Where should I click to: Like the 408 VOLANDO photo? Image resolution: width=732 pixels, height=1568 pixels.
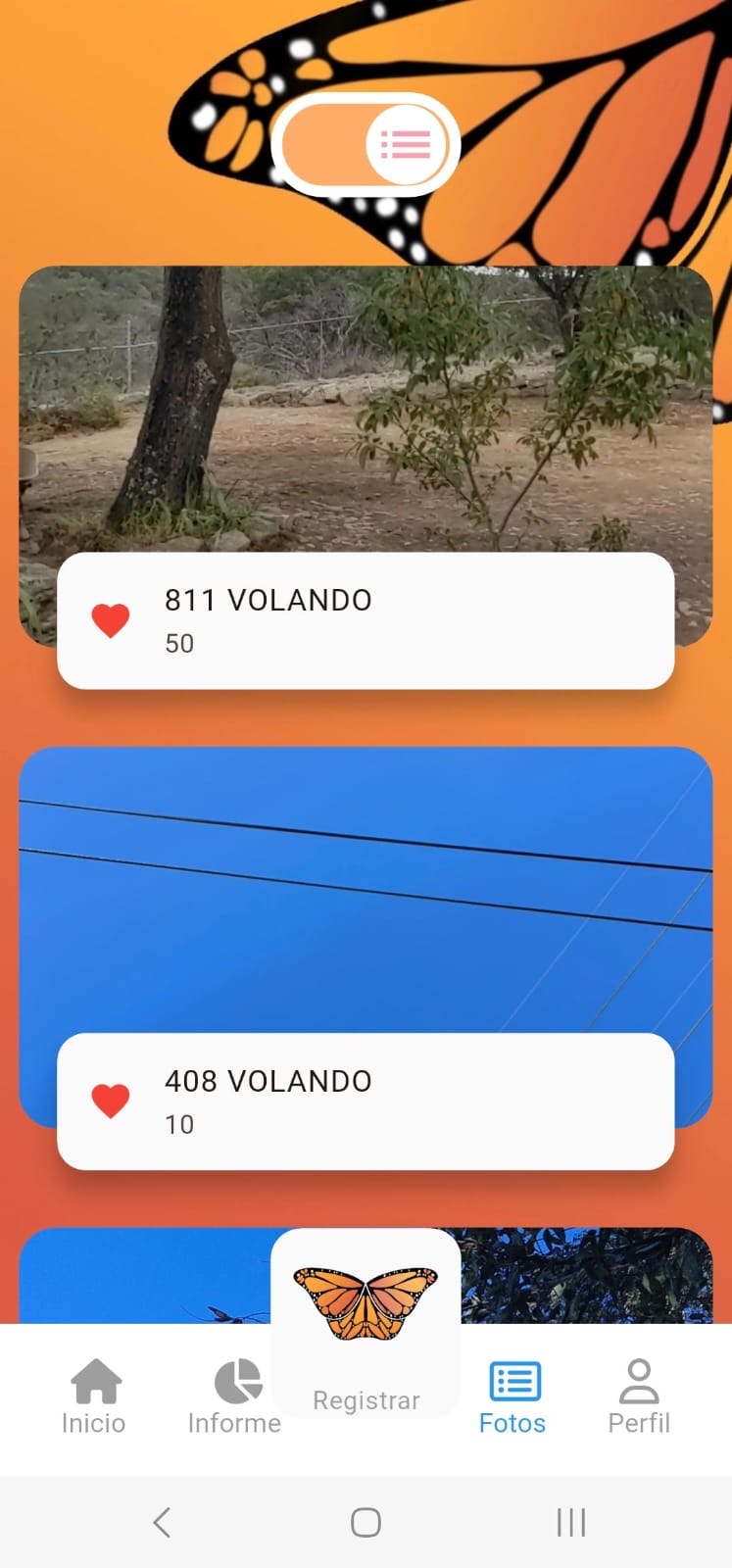[111, 1101]
